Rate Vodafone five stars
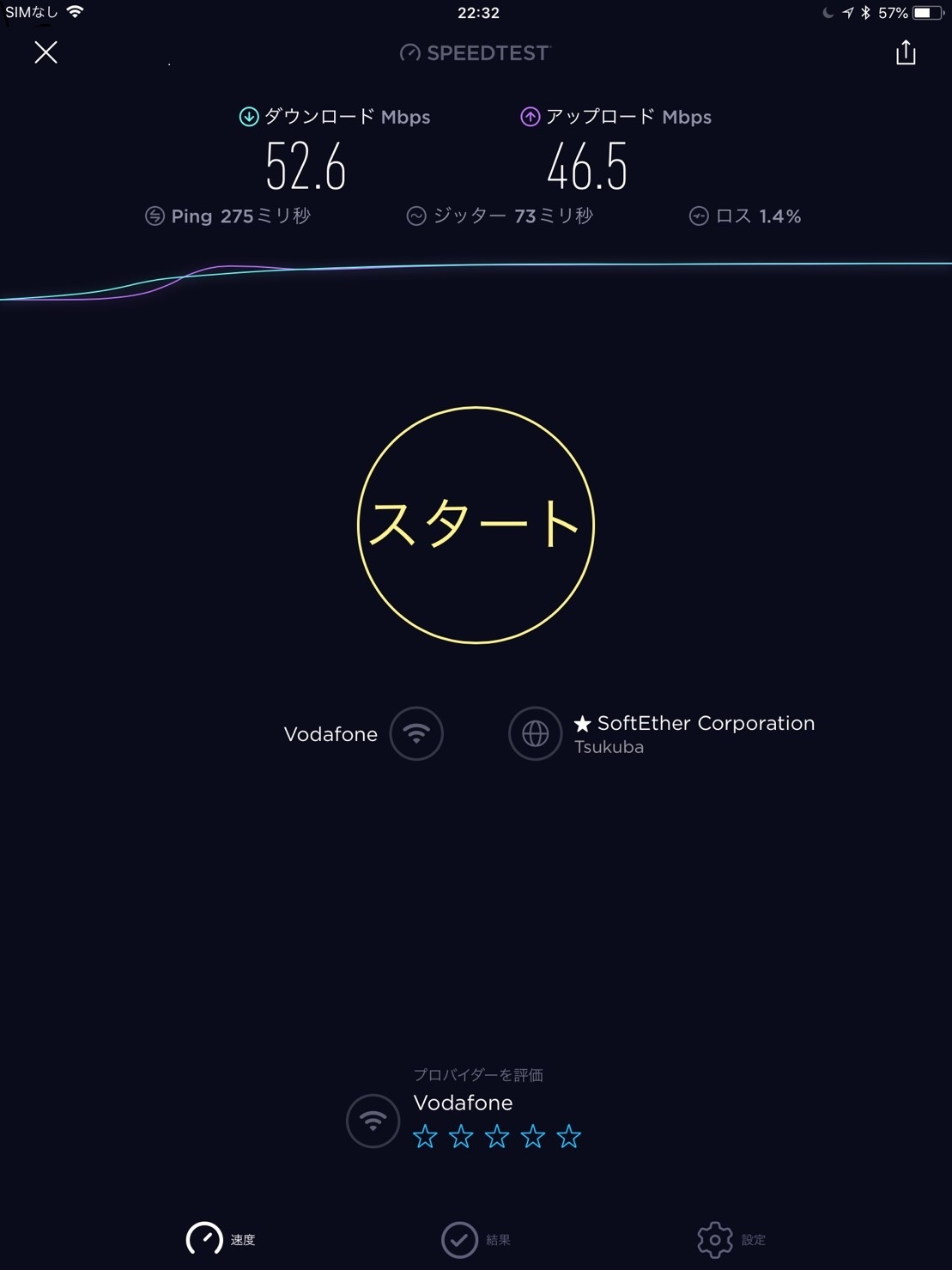 [568, 1137]
